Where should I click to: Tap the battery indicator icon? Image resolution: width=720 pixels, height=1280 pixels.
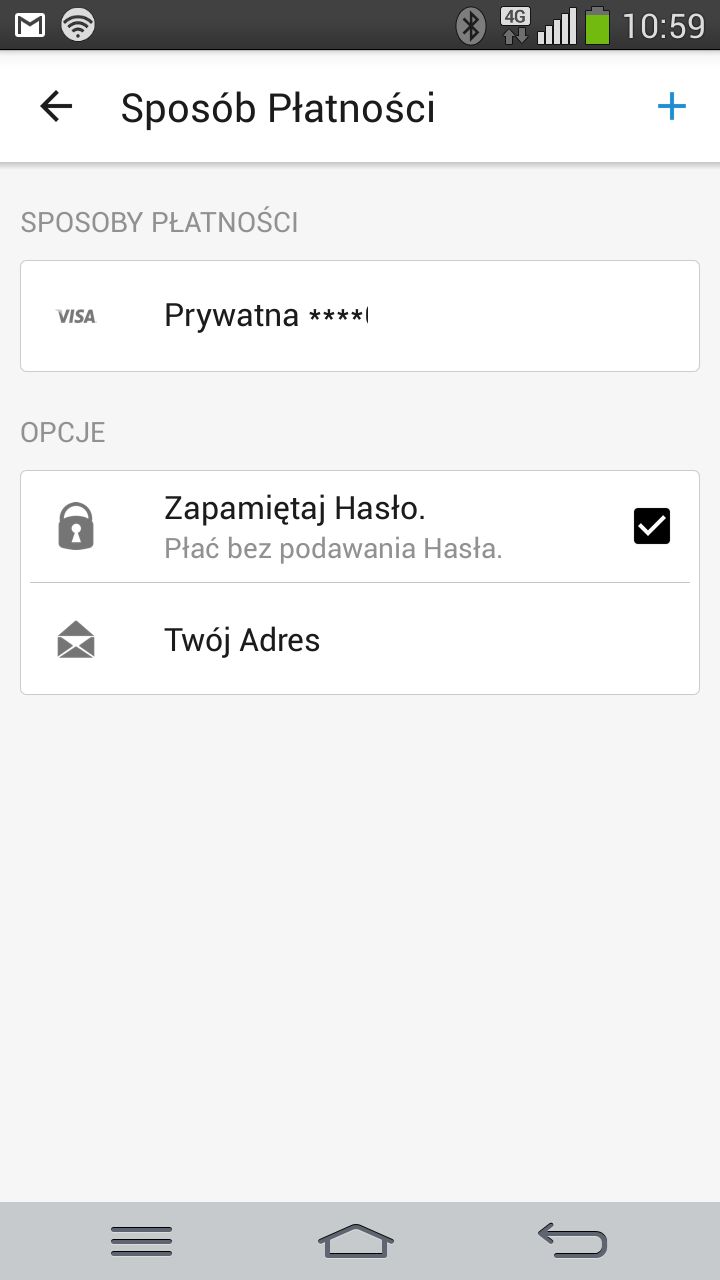(595, 24)
